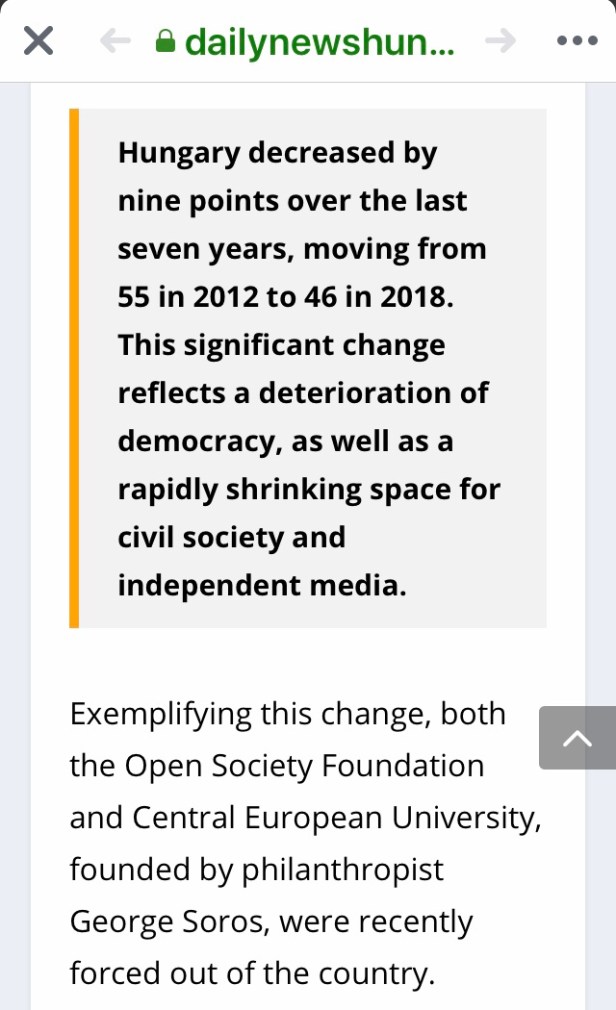This screenshot has height=1010, width=616.
Task: Go back to the previous page
Action: 116,41
